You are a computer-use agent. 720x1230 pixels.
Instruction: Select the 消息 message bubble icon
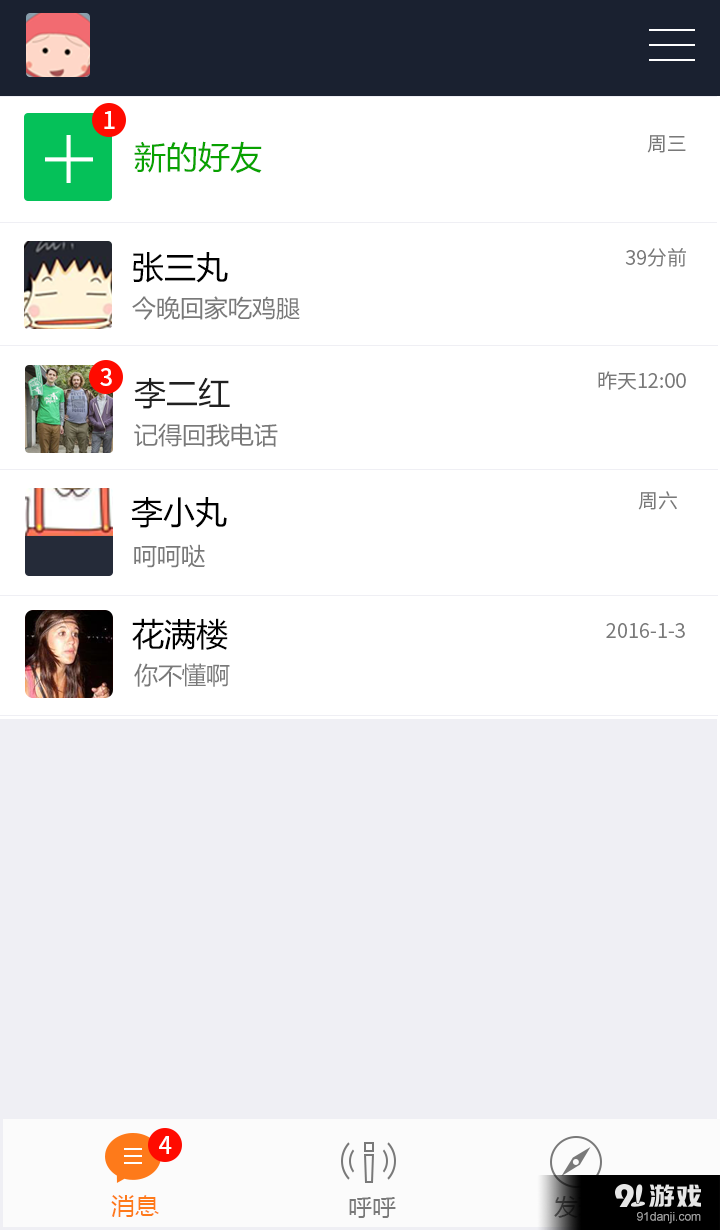[x=133, y=1156]
